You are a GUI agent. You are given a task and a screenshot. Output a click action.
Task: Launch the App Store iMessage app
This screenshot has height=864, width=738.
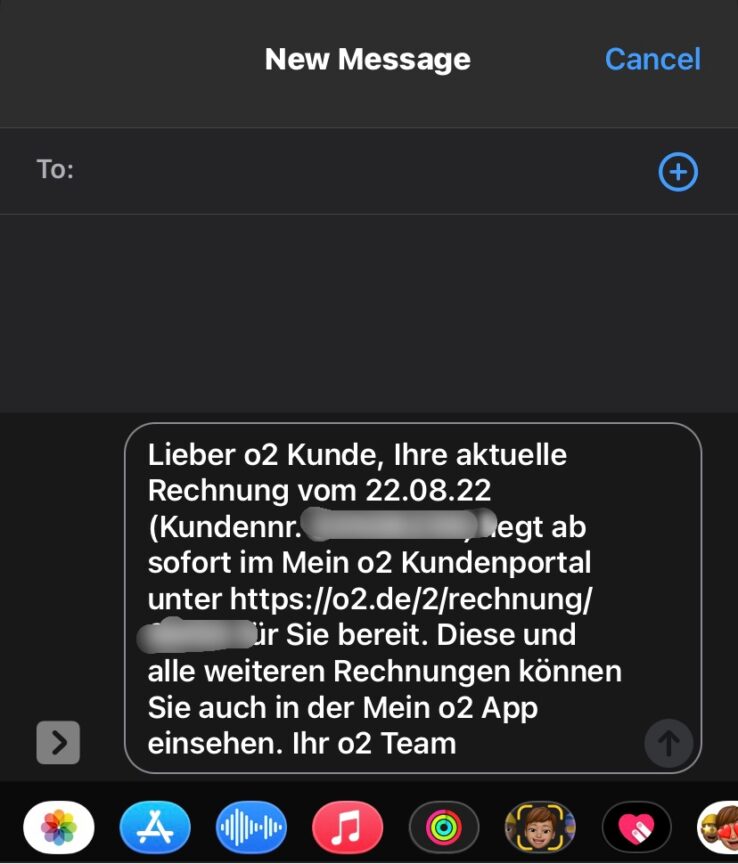coord(155,827)
